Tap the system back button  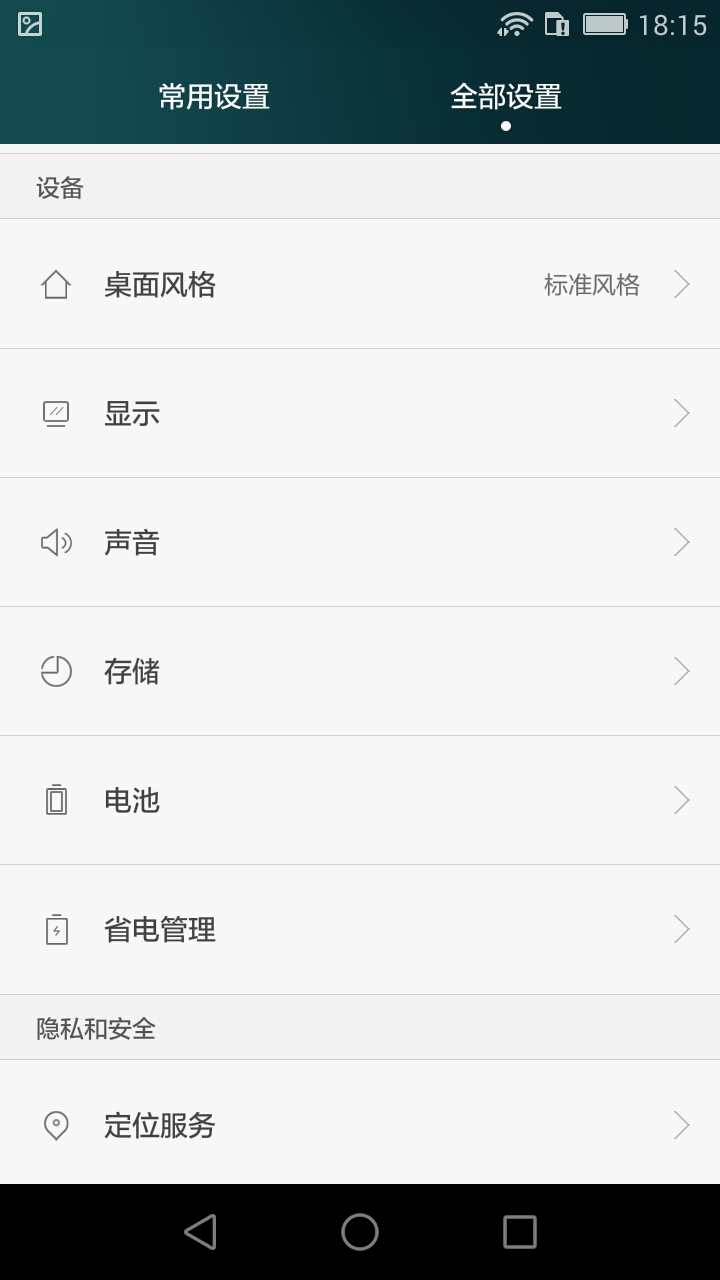(200, 1232)
